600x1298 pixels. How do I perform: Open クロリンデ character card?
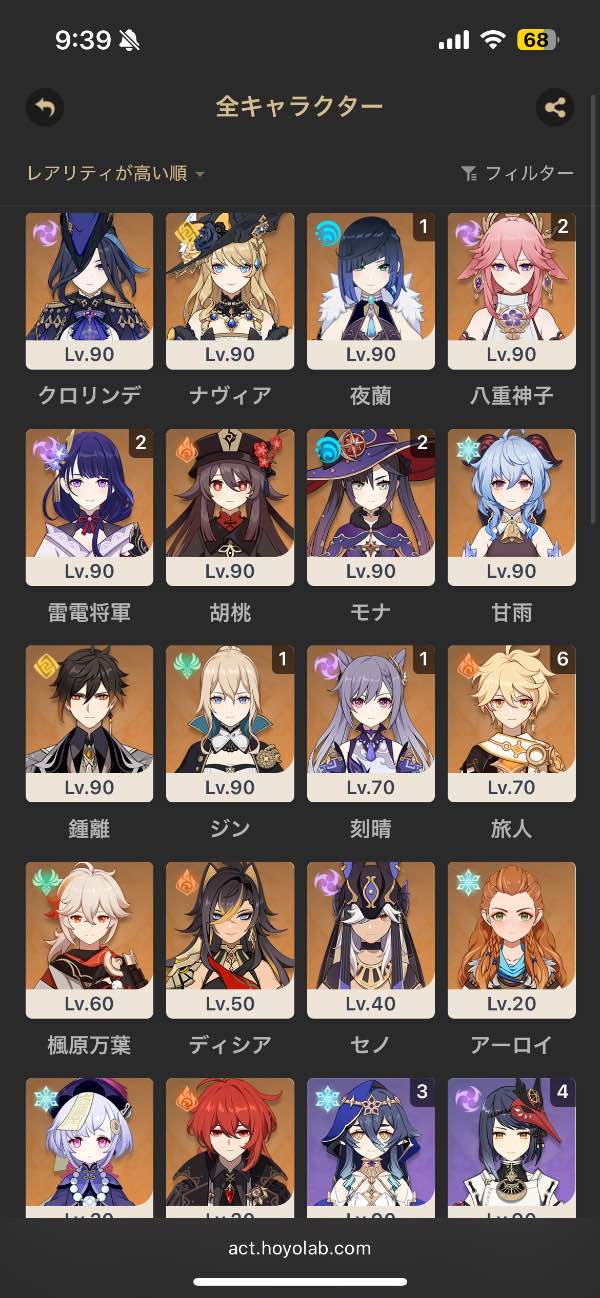click(89, 290)
